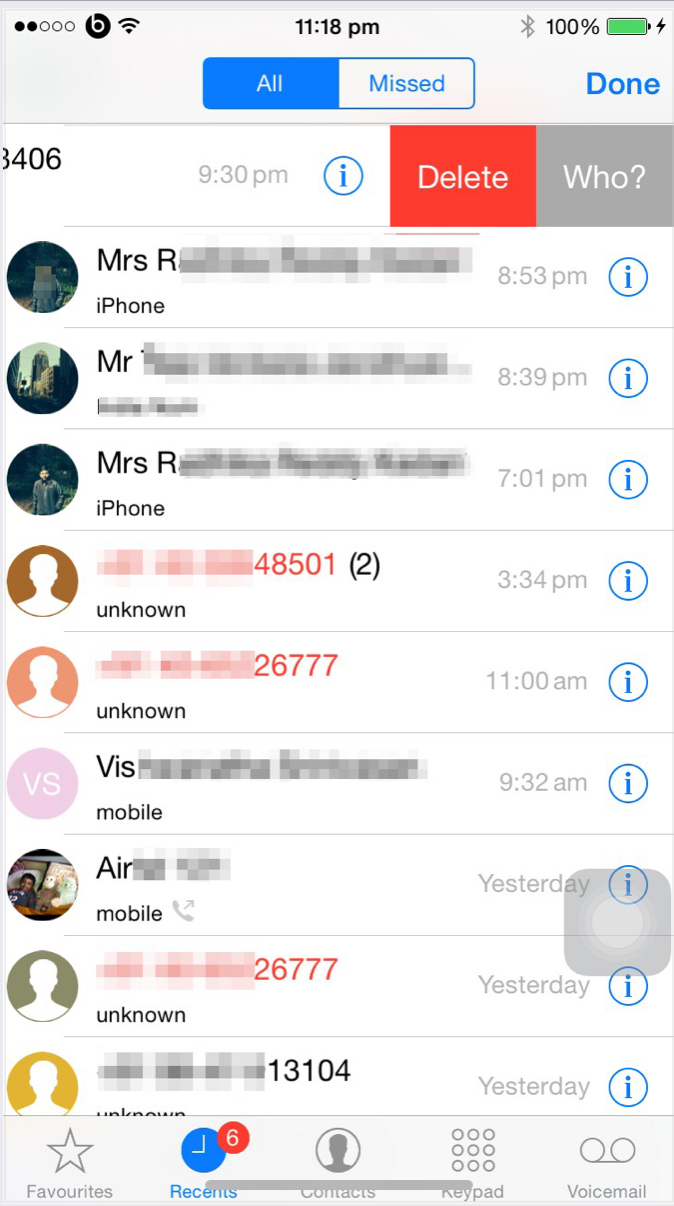Go to the Voicemail tab
This screenshot has width=674, height=1206.
[x=607, y=1162]
